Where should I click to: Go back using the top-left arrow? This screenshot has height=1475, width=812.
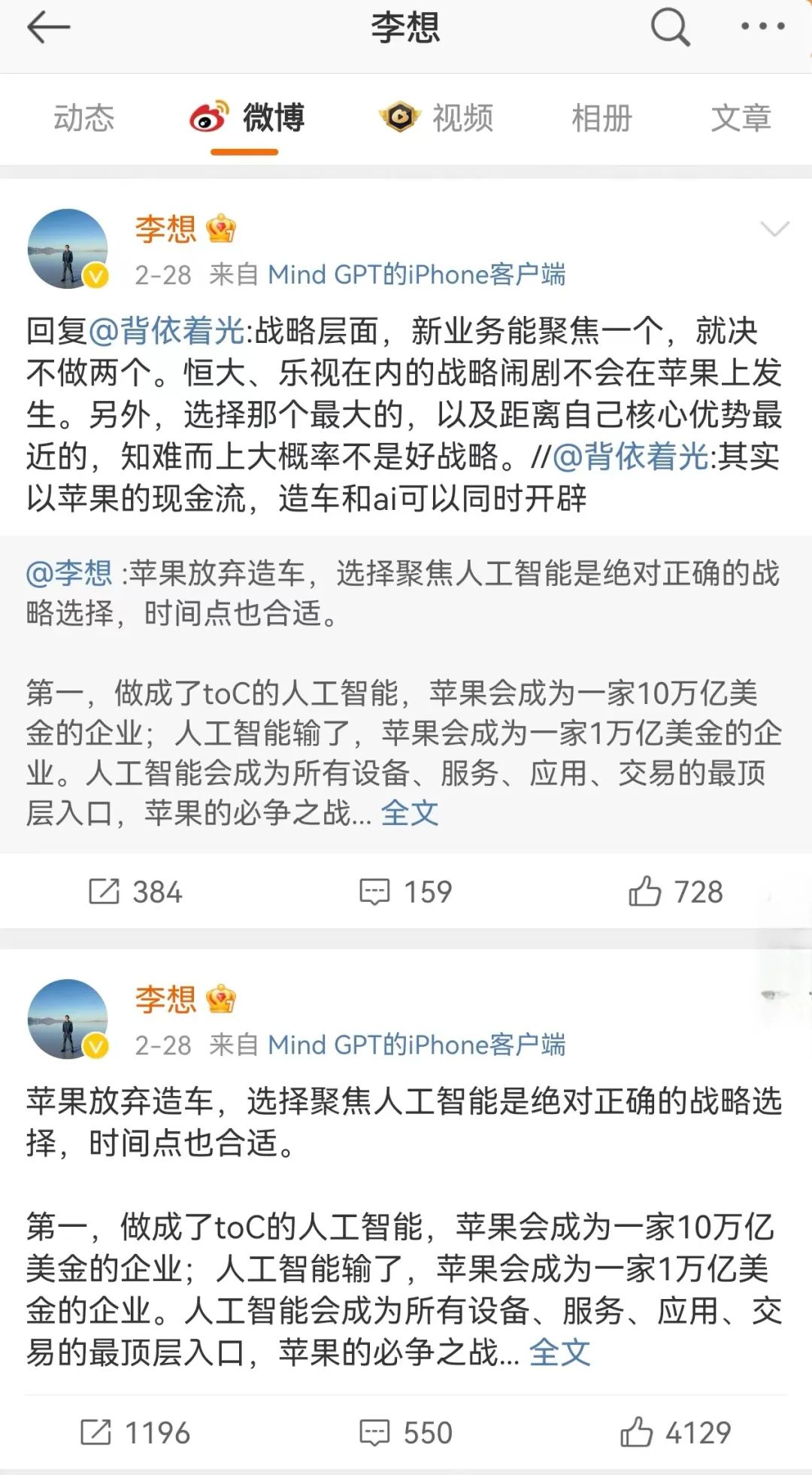(48, 29)
